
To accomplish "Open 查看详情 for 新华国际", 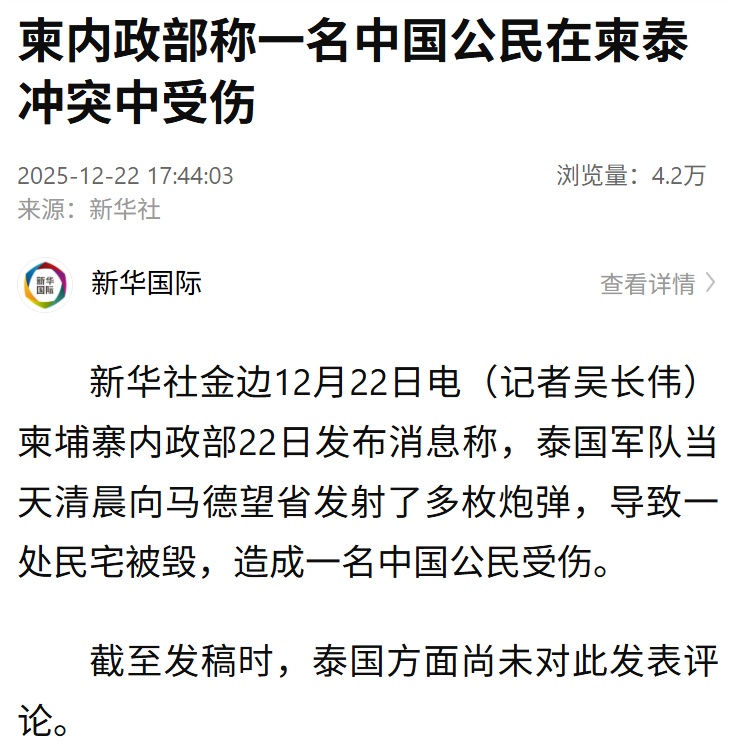I will point(657,284).
